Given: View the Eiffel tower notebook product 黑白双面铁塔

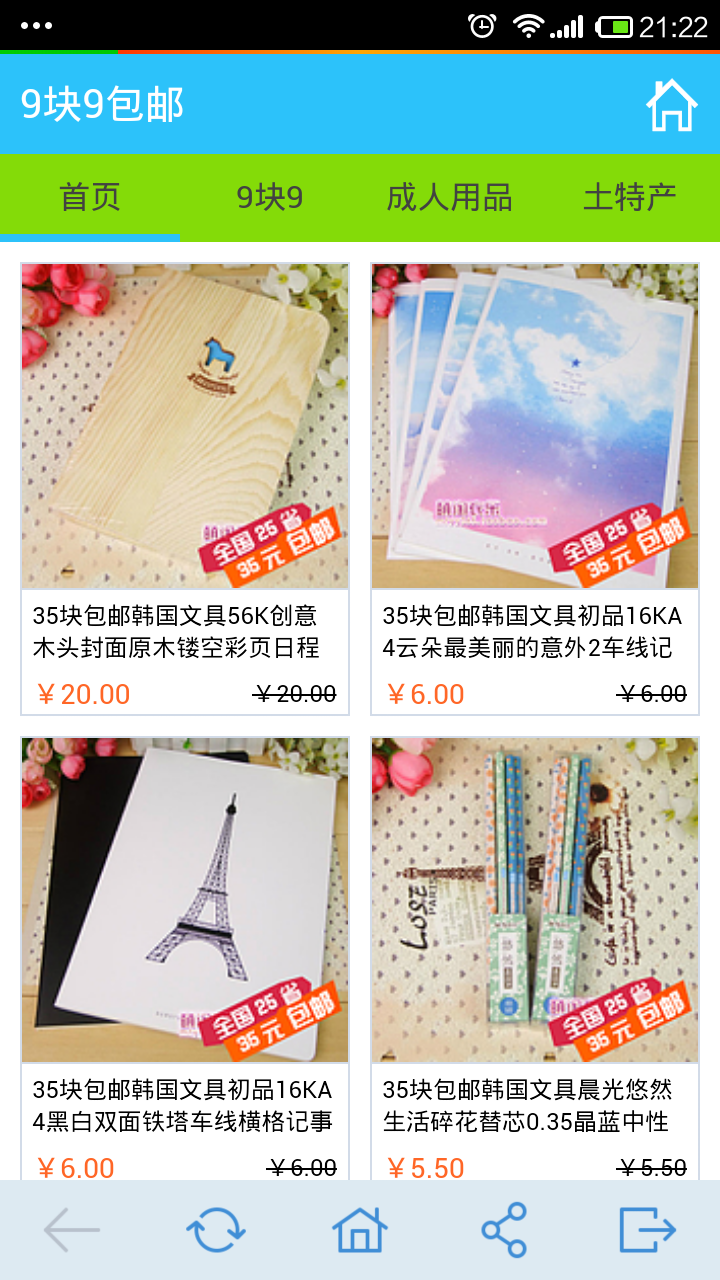Looking at the screenshot, I should (x=185, y=958).
